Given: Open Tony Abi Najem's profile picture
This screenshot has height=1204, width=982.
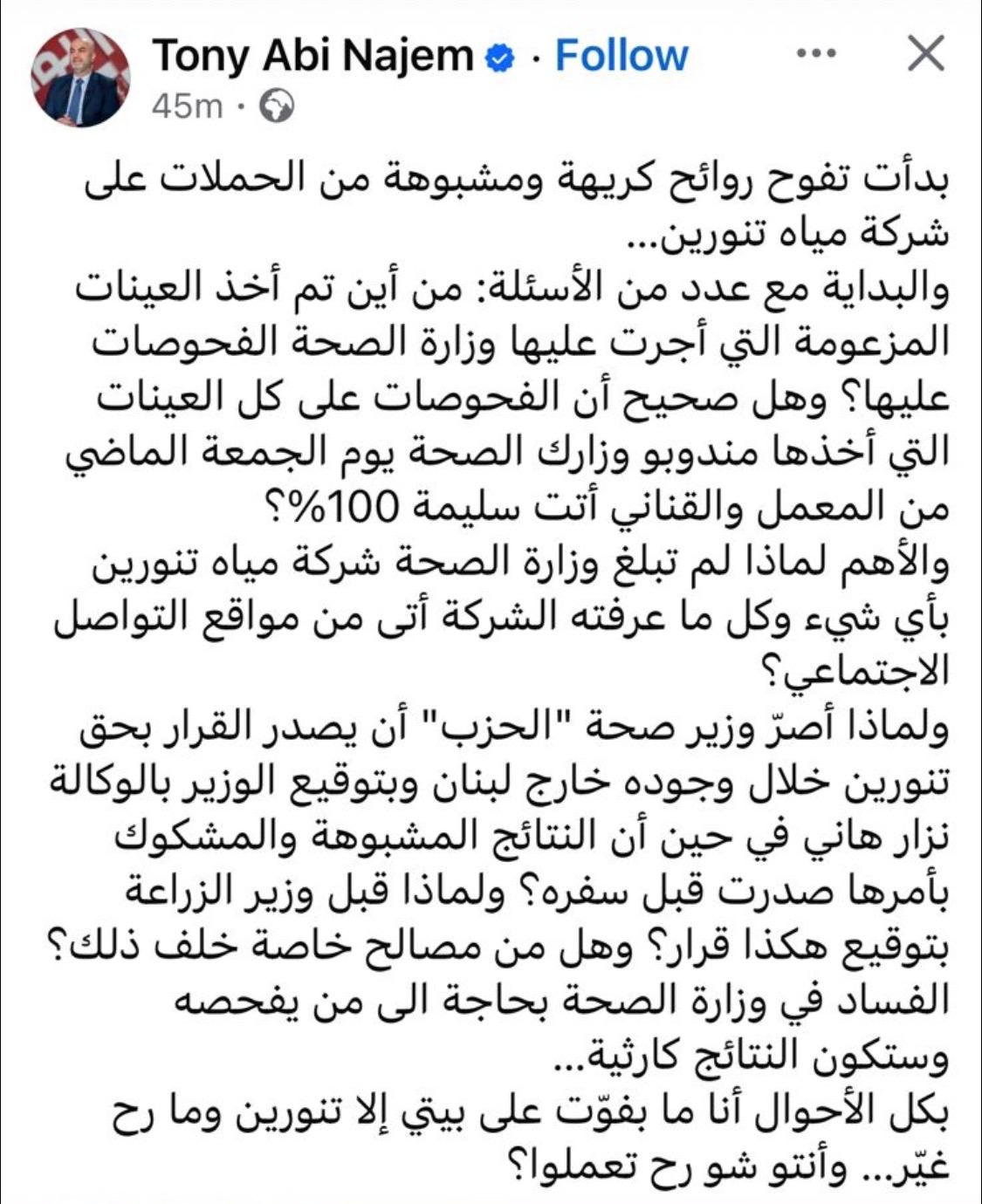Looking at the screenshot, I should click(81, 78).
